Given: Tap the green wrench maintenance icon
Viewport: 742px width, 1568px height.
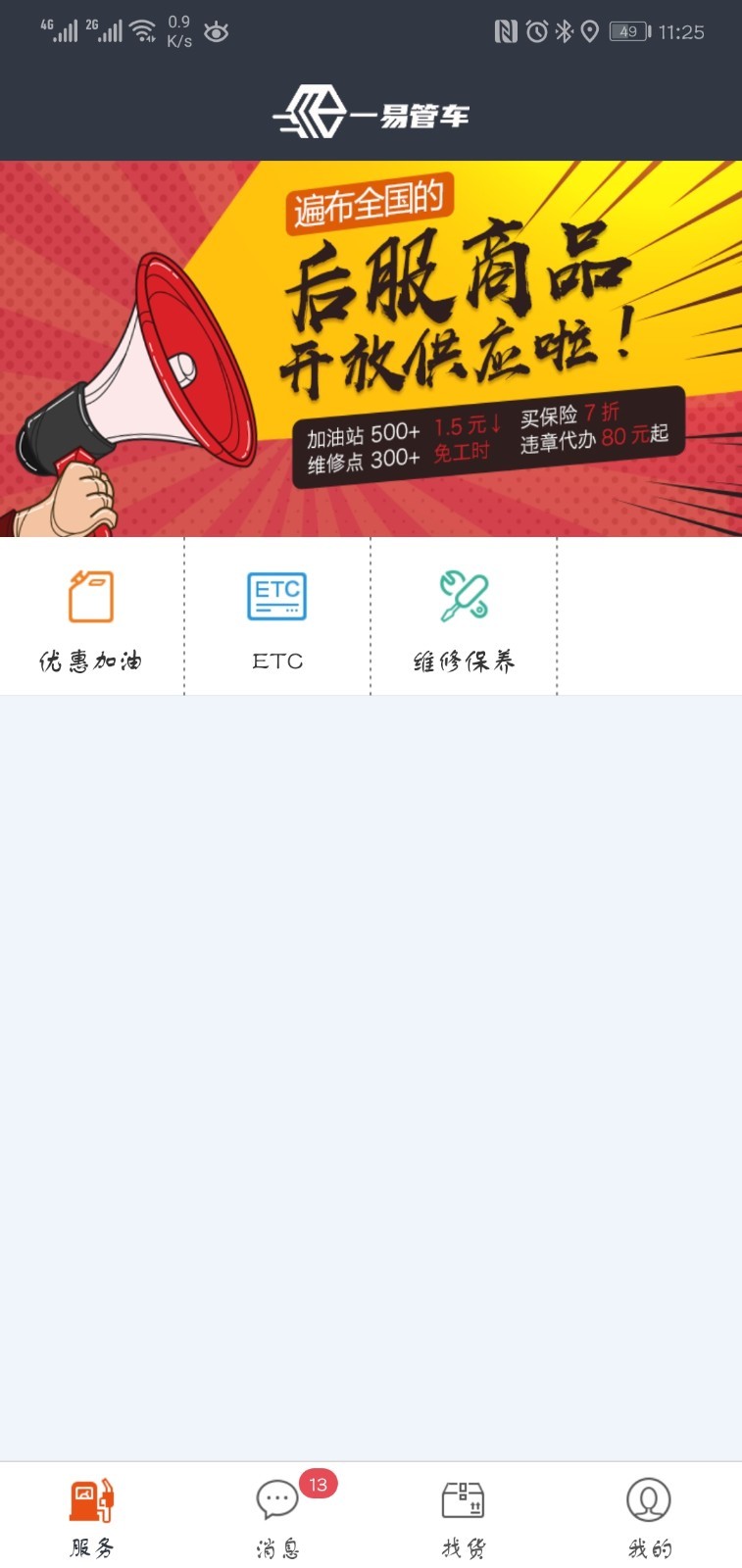Looking at the screenshot, I should pos(464,593).
